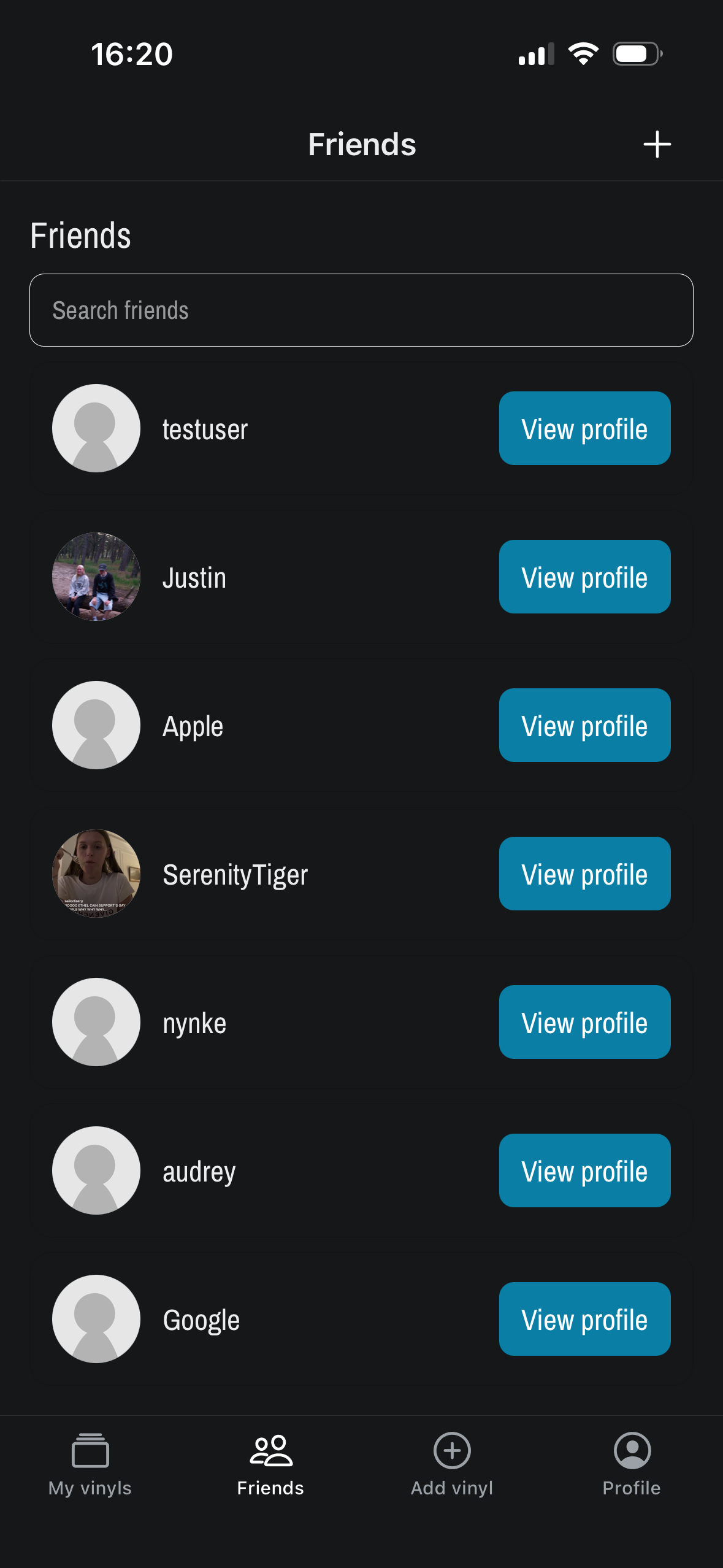Open Justin's profile
Image resolution: width=723 pixels, height=1568 pixels.
[584, 577]
